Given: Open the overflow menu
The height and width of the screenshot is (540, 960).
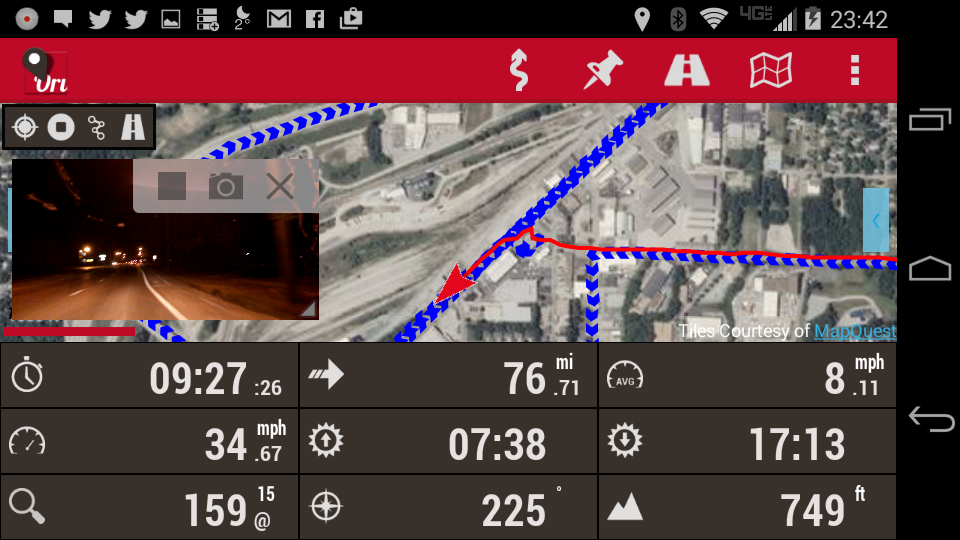Looking at the screenshot, I should 854,70.
